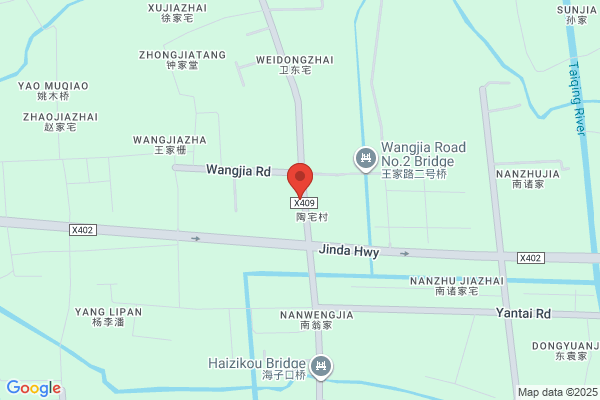Tap the red location pin on X409
Screen dimensions: 600x400
300,180
